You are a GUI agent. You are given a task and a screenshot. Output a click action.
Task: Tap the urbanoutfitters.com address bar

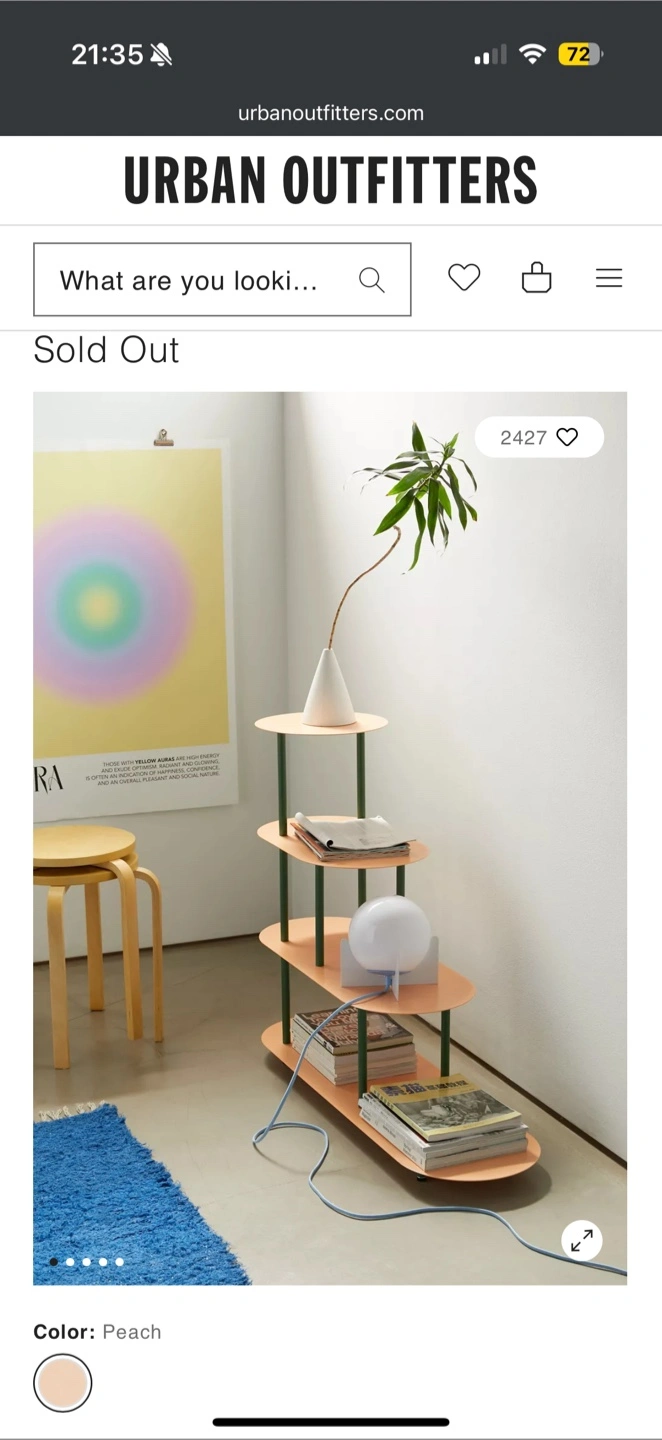click(x=331, y=113)
